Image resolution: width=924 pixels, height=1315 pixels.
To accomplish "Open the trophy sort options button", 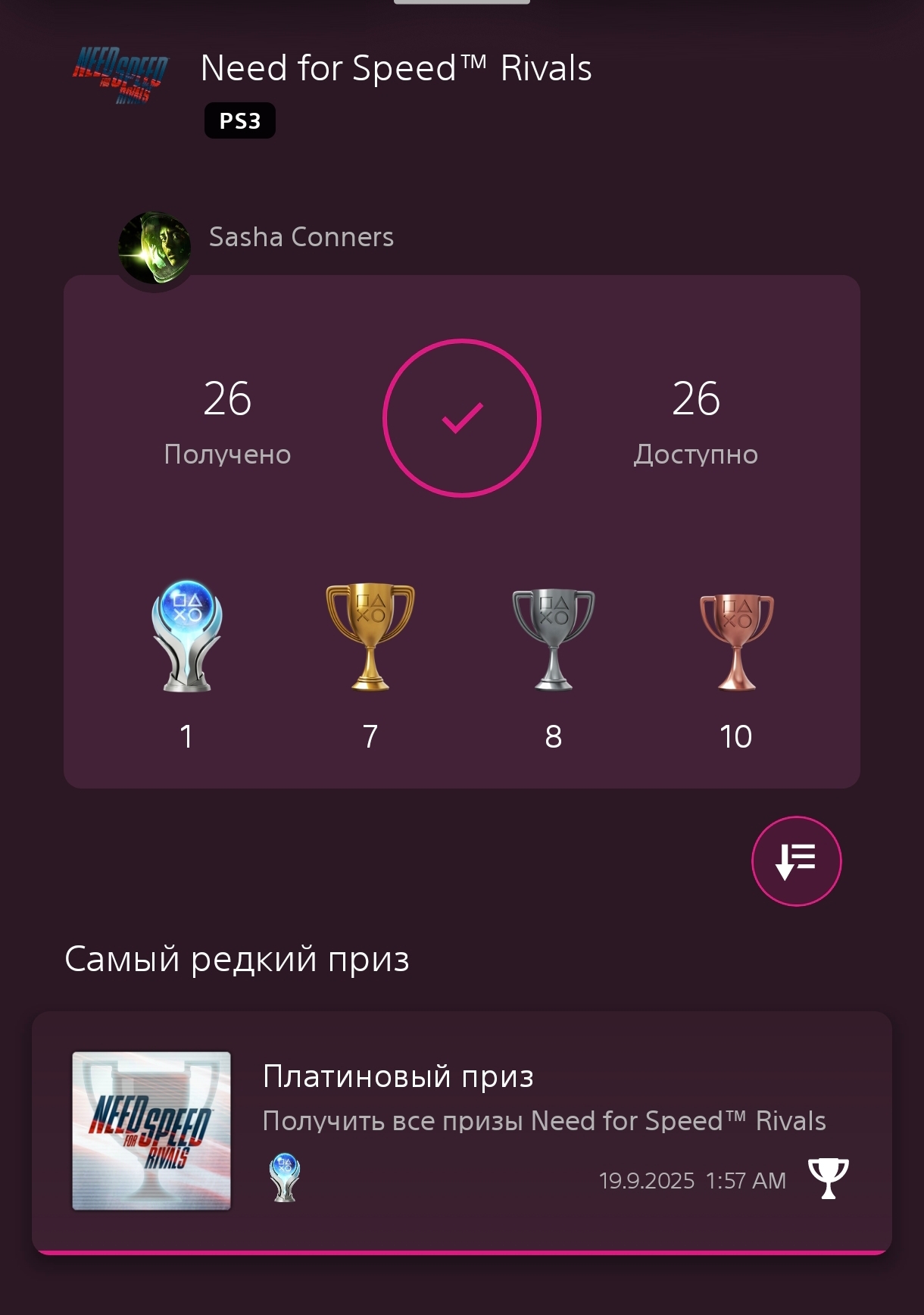I will pos(796,861).
